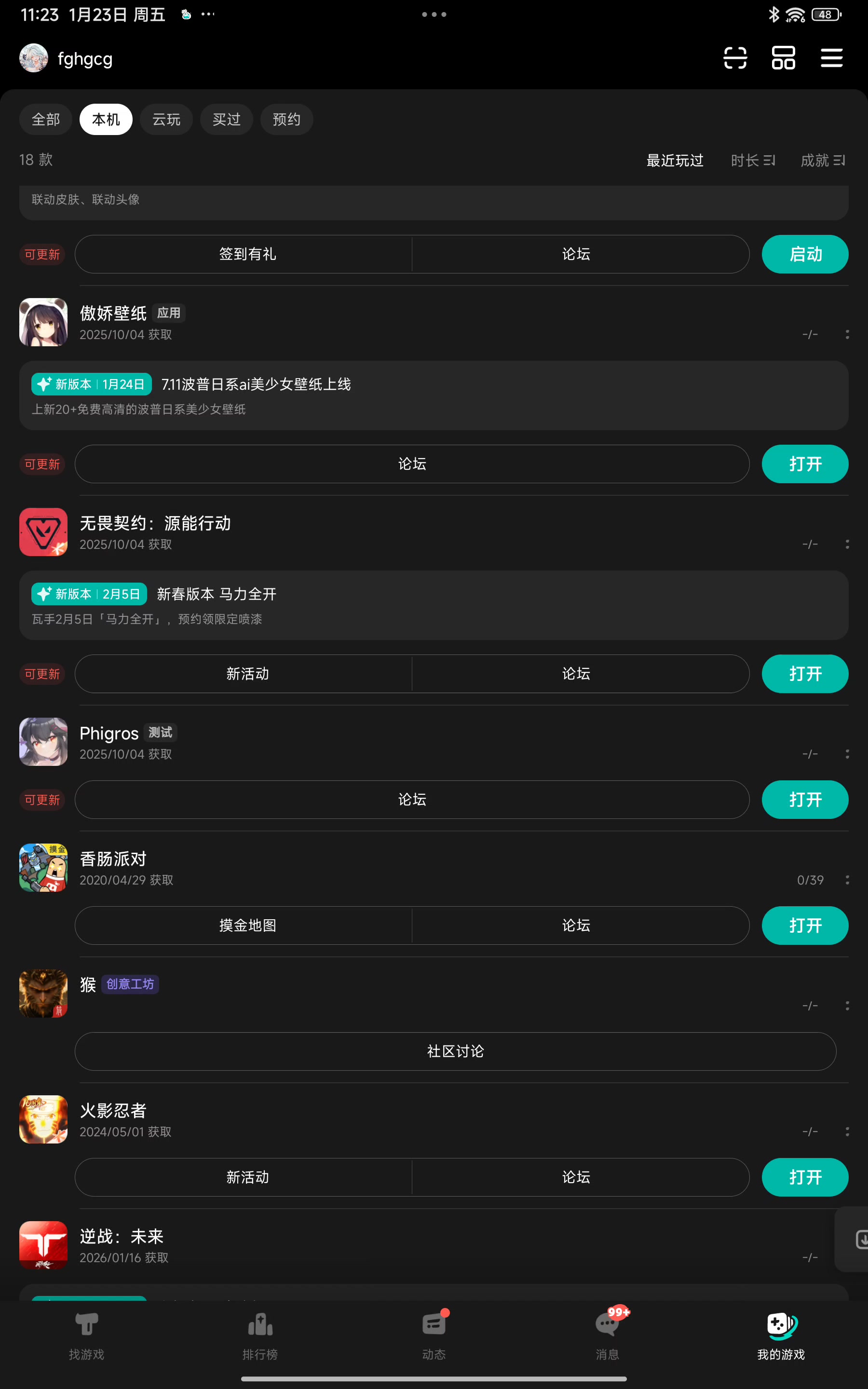This screenshot has height=1389, width=868.
Task: Open 火影忍者 with its 打开 button
Action: 805,1177
